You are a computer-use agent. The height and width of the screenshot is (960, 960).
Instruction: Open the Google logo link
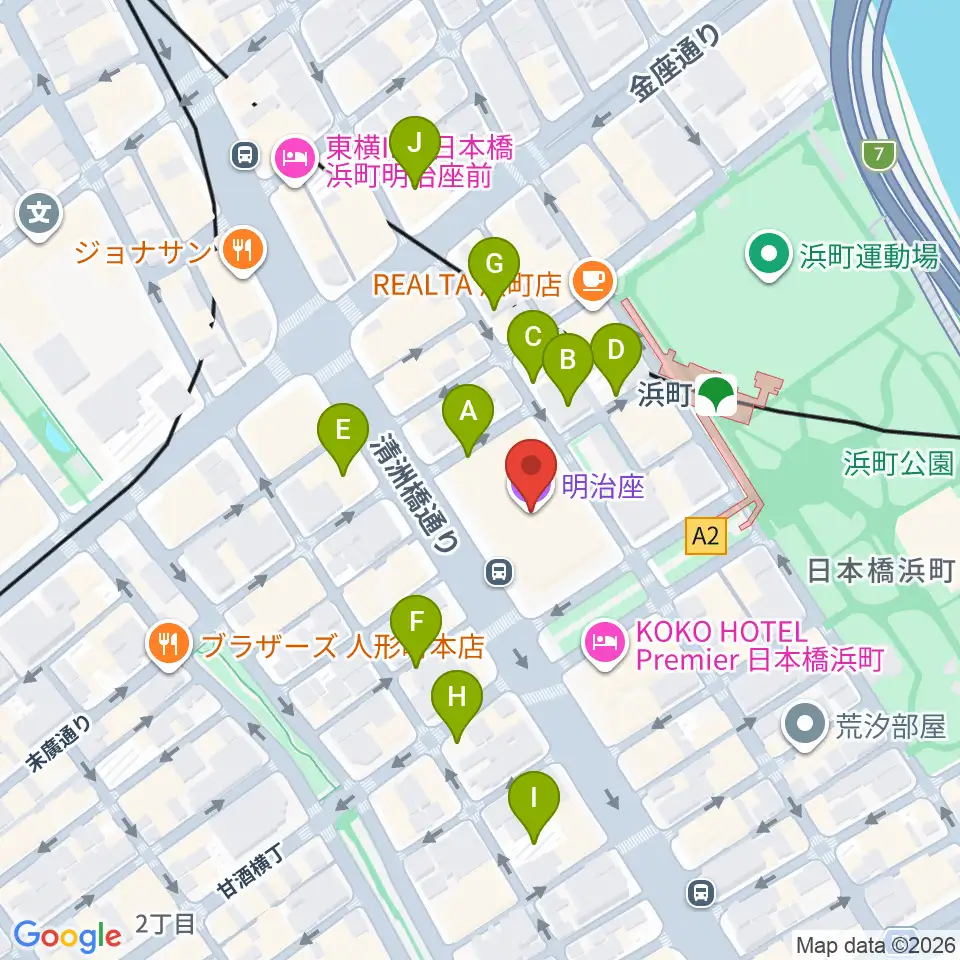tap(67, 937)
